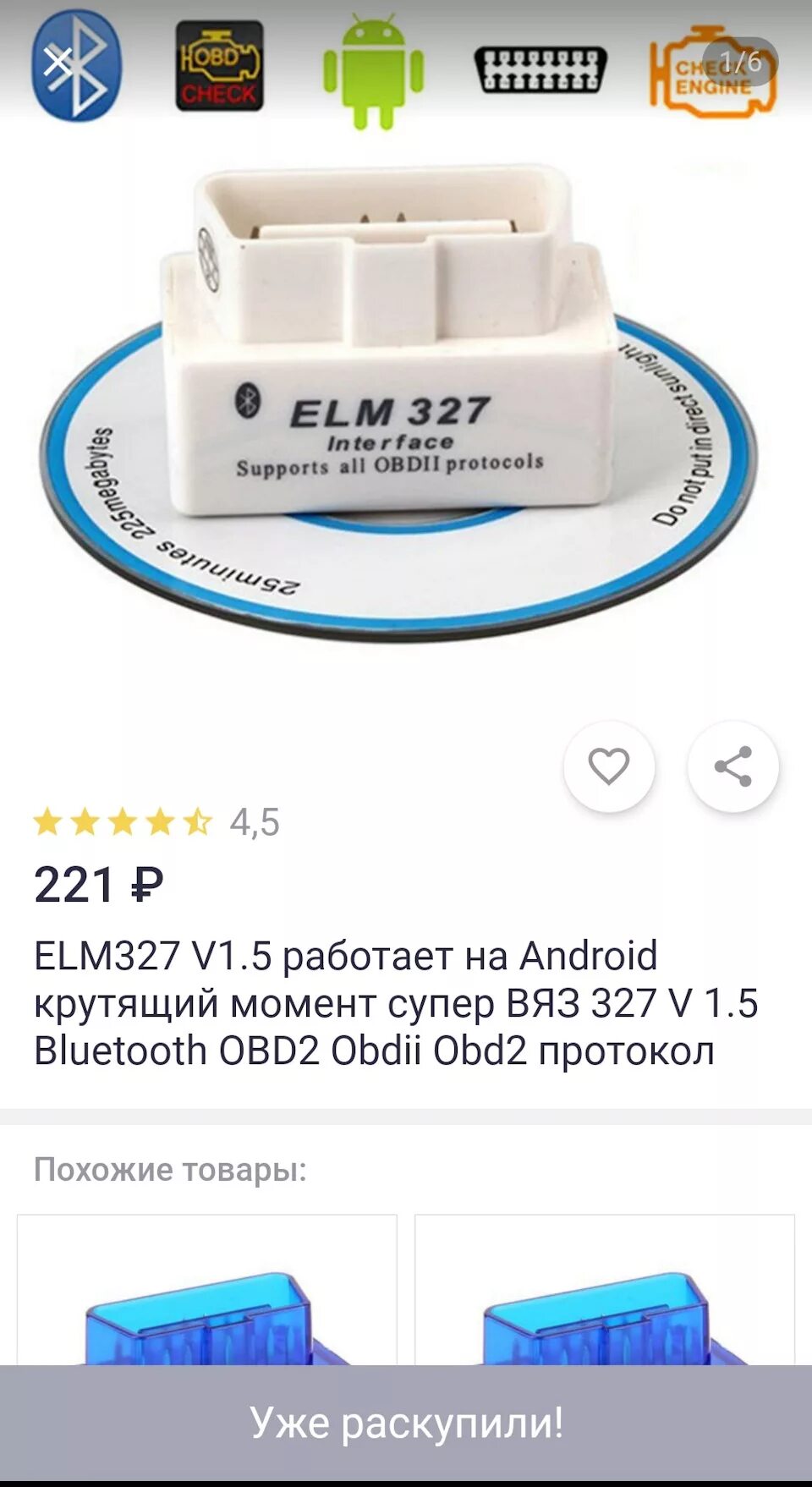Open the right similar product card
This screenshot has height=1487, width=812.
(605, 1290)
